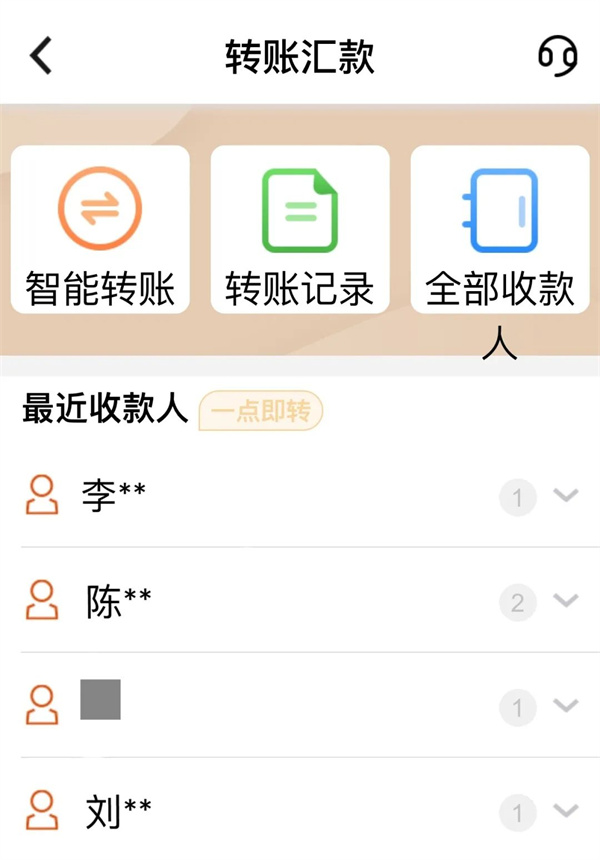Expand accounts for payee 李**
The width and height of the screenshot is (600, 860).
click(x=566, y=496)
